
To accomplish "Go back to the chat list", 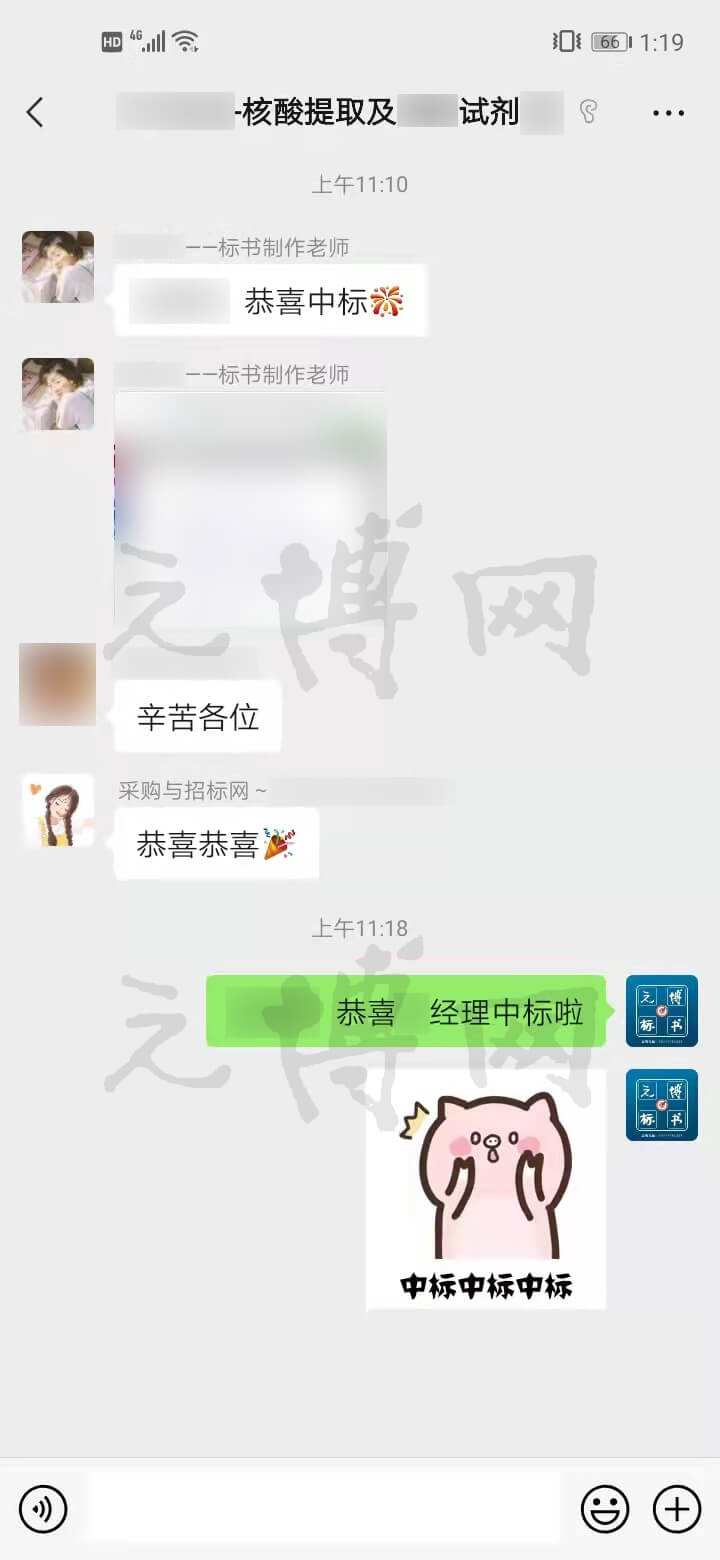I will click(x=35, y=112).
